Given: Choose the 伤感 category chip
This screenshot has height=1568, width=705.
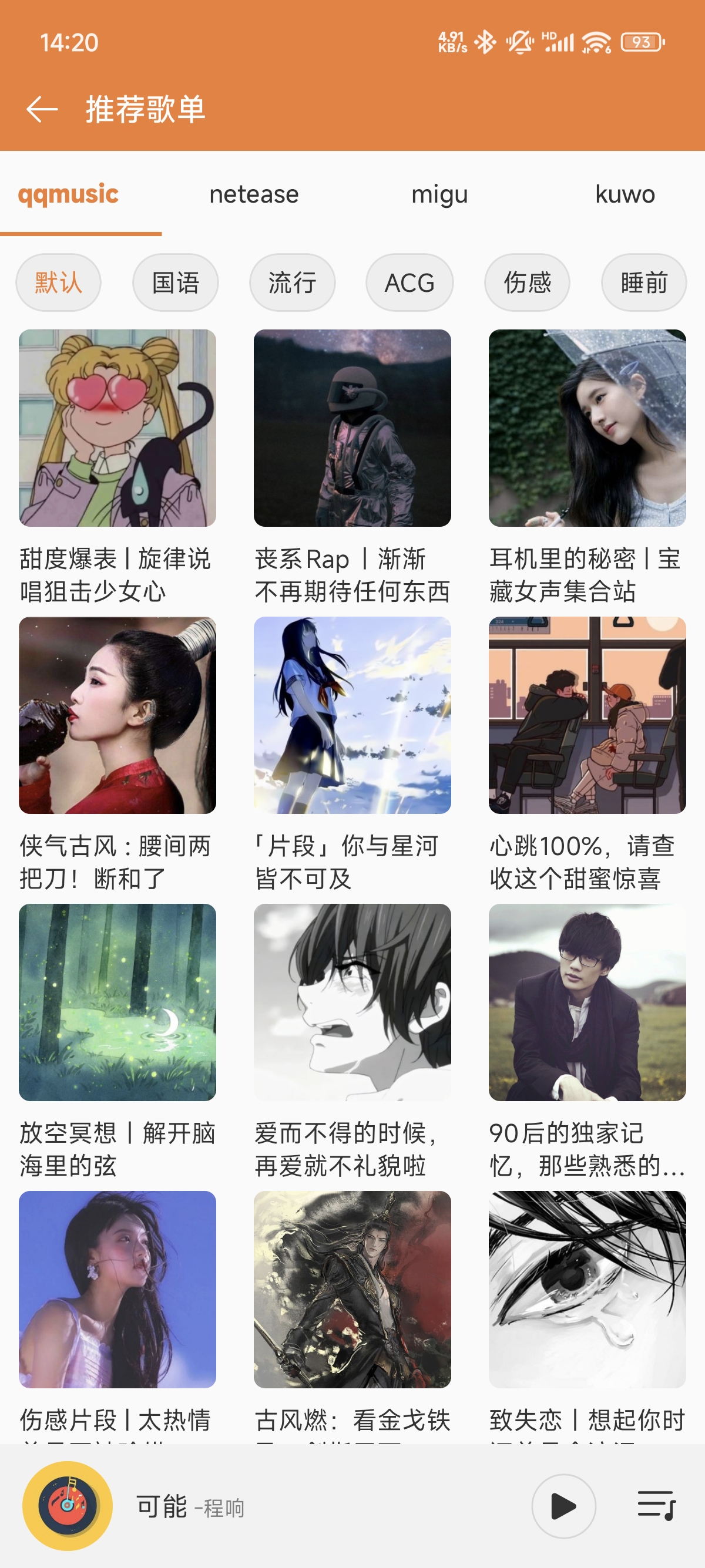Looking at the screenshot, I should (x=527, y=283).
